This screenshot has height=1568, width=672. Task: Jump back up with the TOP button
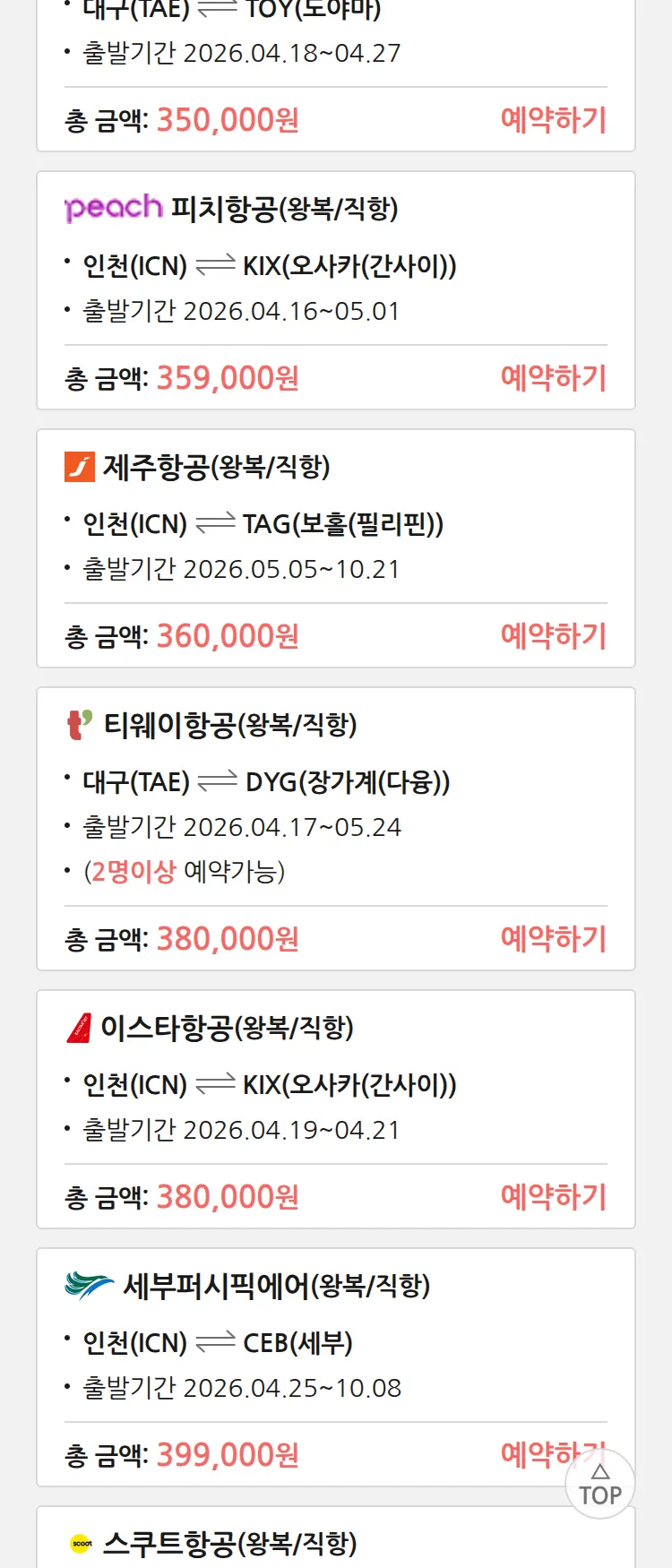(600, 1485)
